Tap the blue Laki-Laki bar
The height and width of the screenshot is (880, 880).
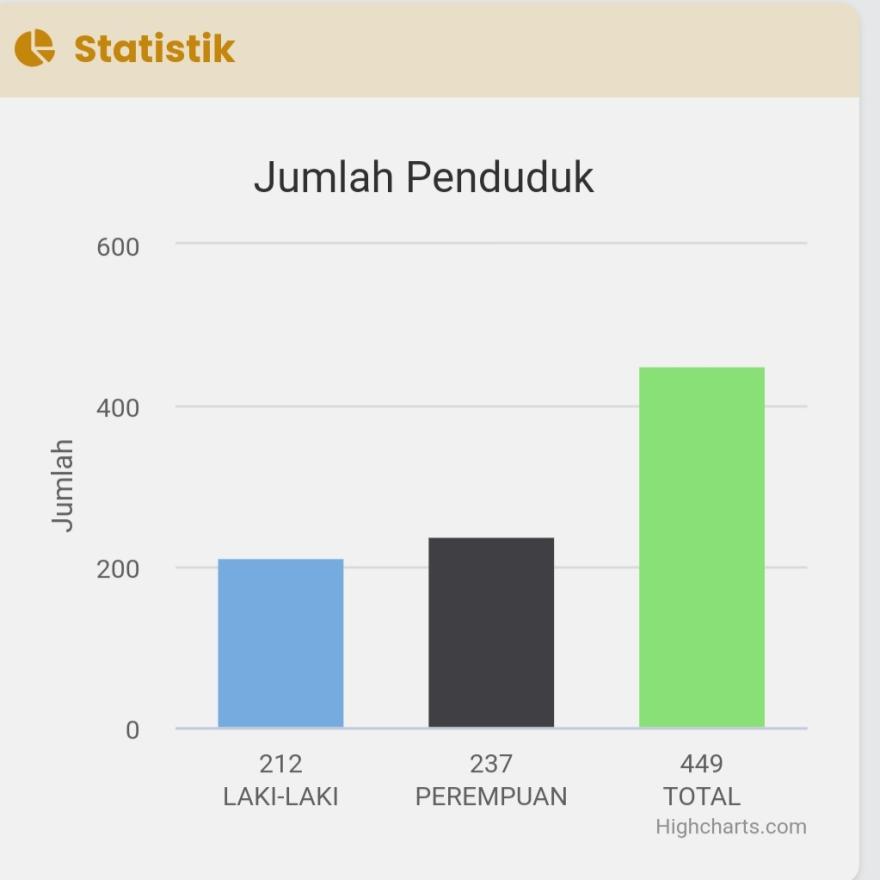pos(280,643)
